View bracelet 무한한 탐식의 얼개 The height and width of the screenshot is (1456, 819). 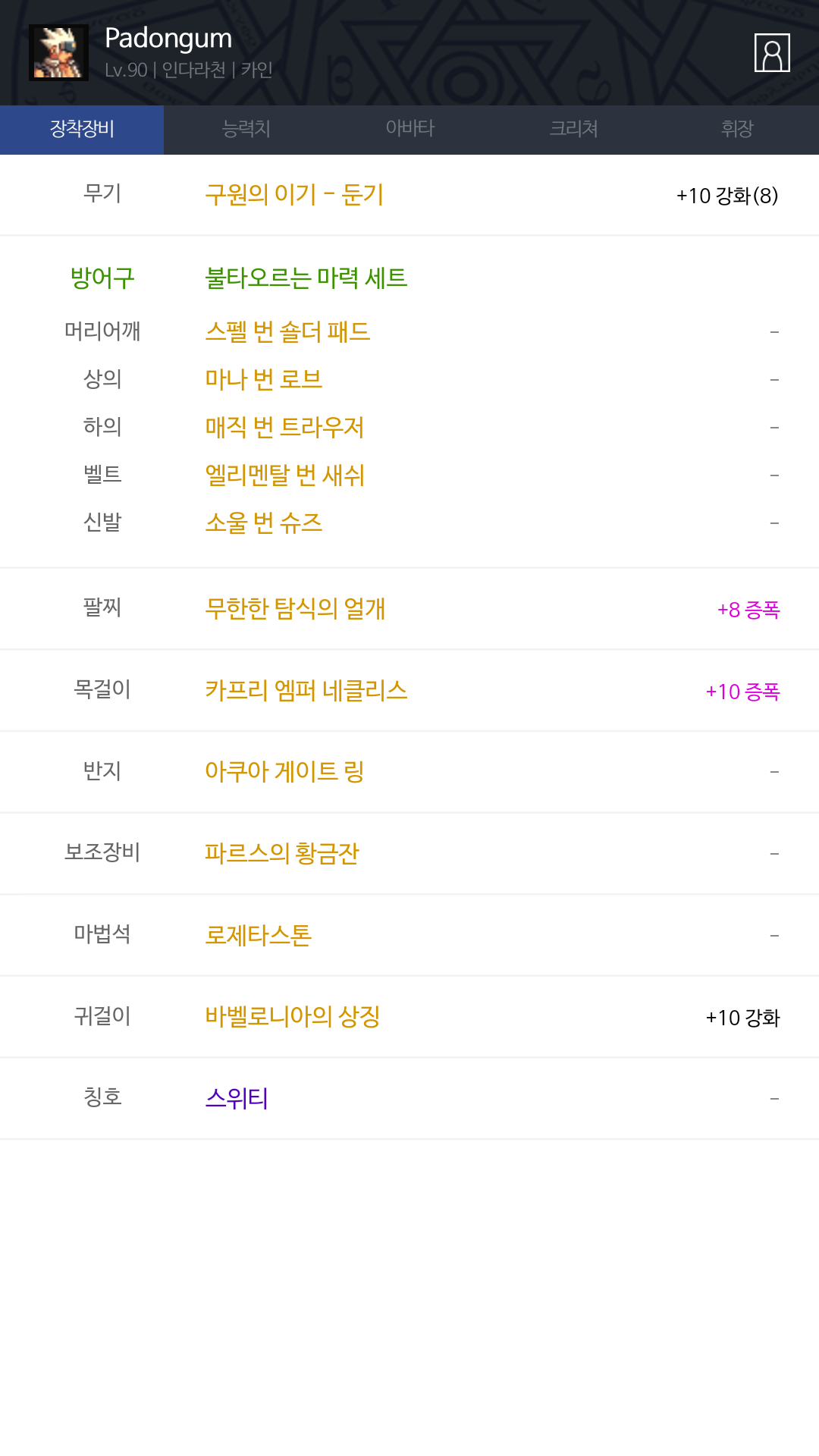pos(295,608)
